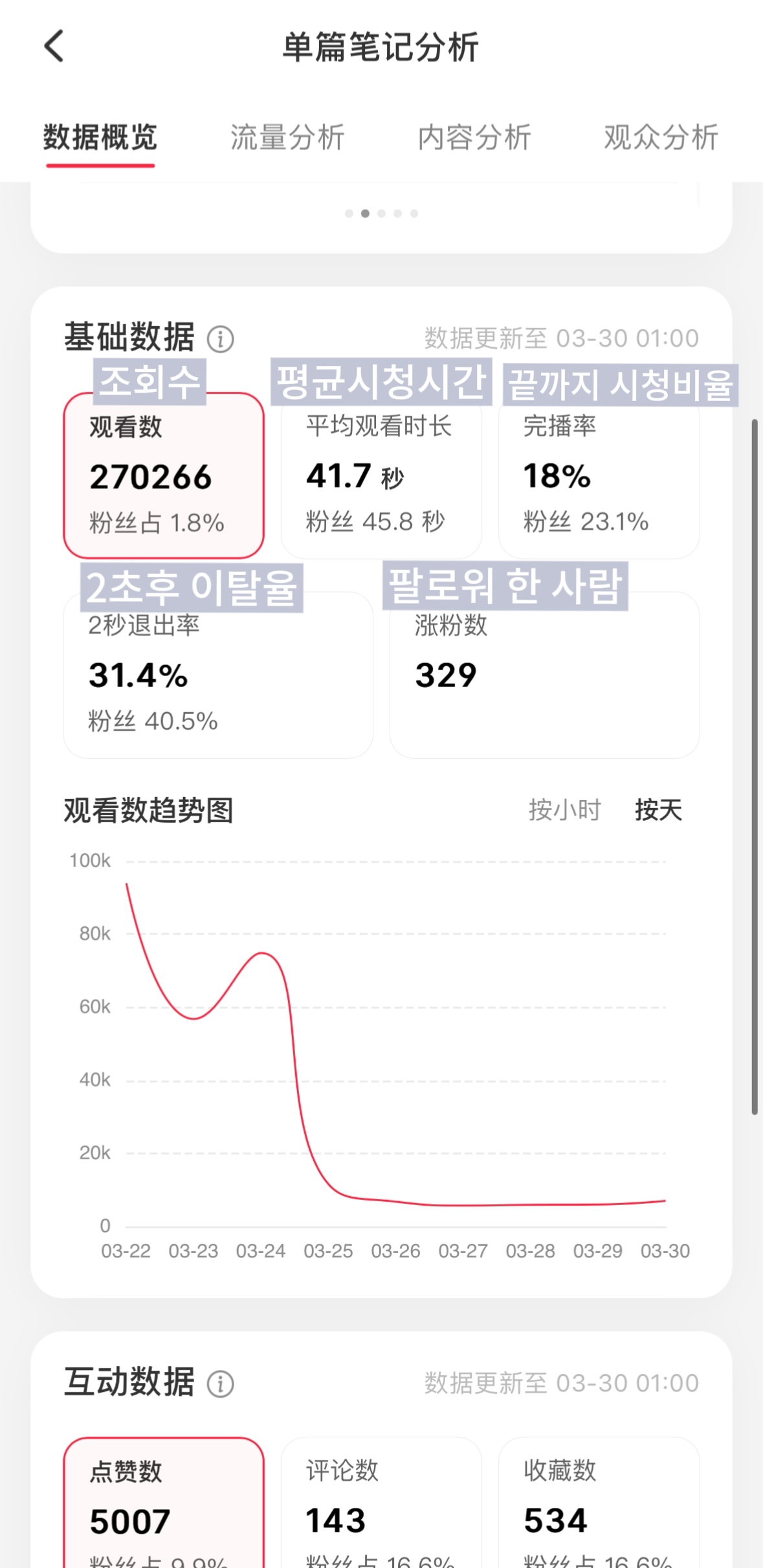Select the 评论数 metric card

point(381,1503)
